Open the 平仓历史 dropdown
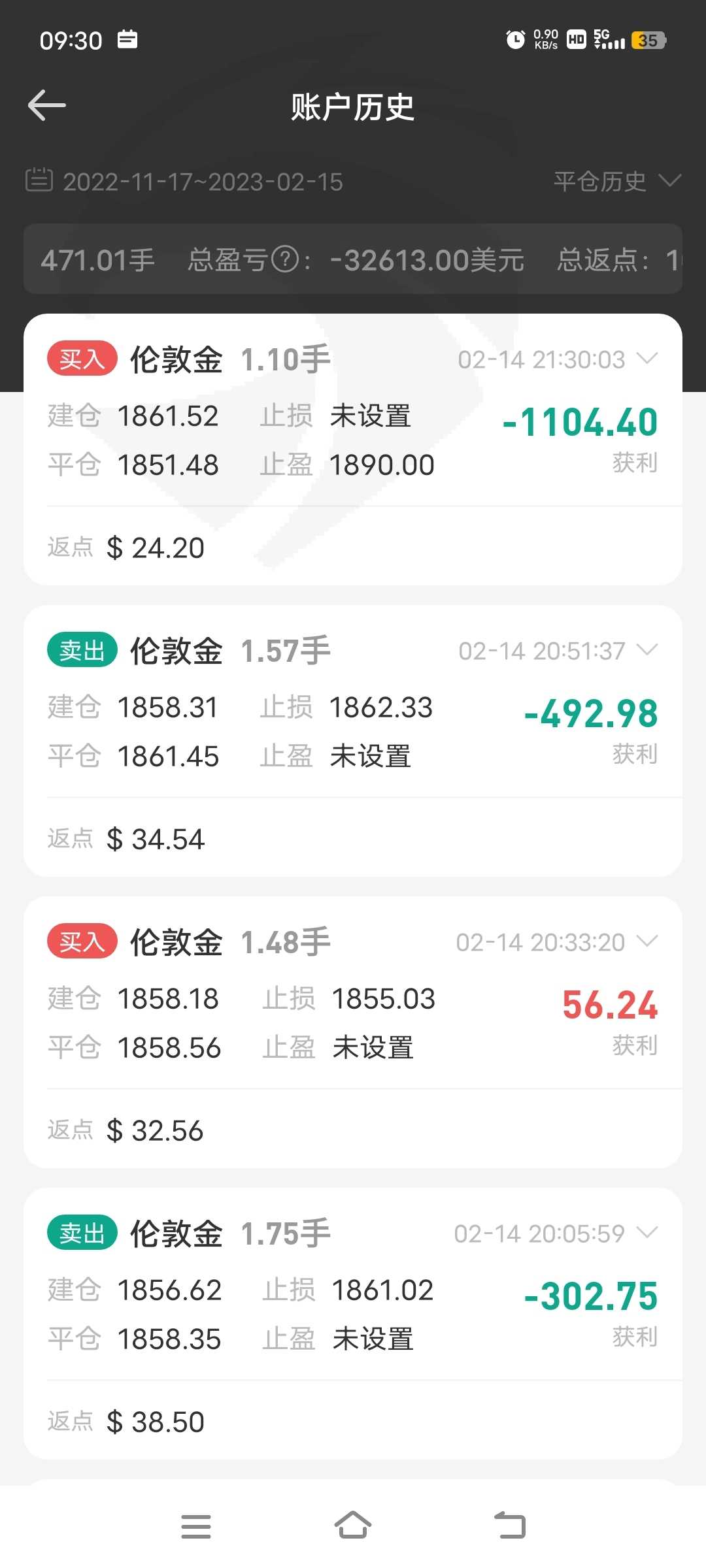The width and height of the screenshot is (706, 1568). tap(617, 181)
